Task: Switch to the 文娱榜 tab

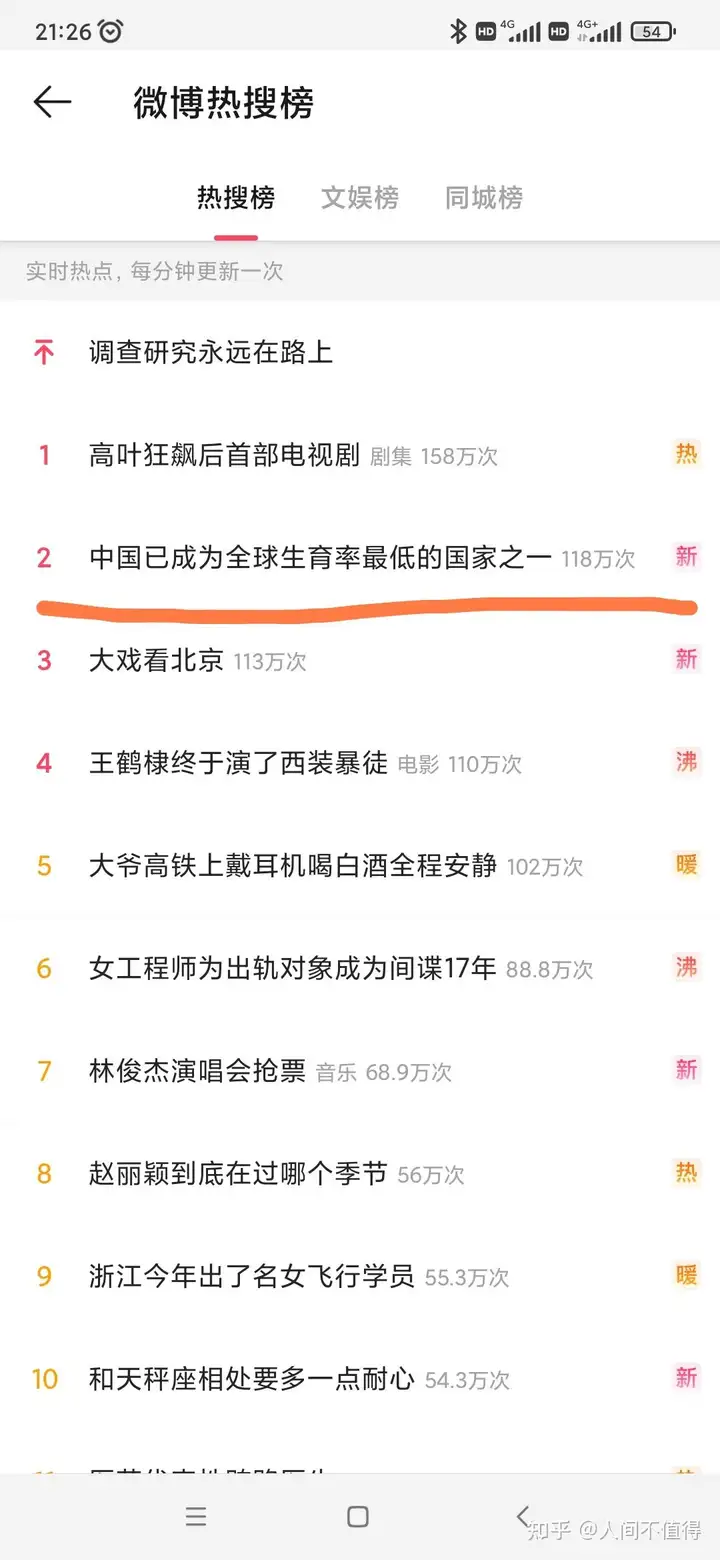Action: (x=360, y=198)
